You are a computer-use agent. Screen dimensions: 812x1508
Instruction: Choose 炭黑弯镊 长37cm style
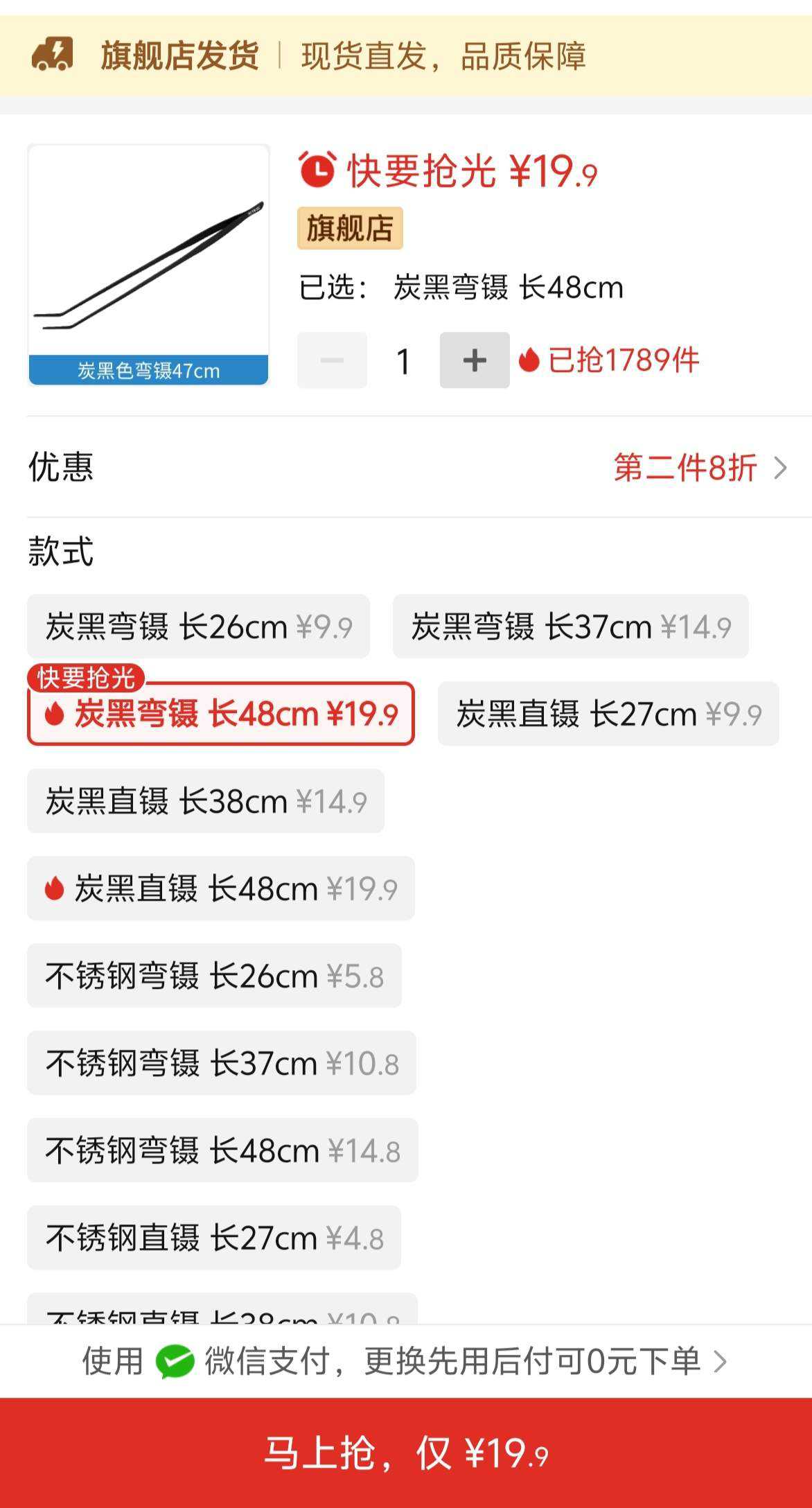click(x=570, y=626)
